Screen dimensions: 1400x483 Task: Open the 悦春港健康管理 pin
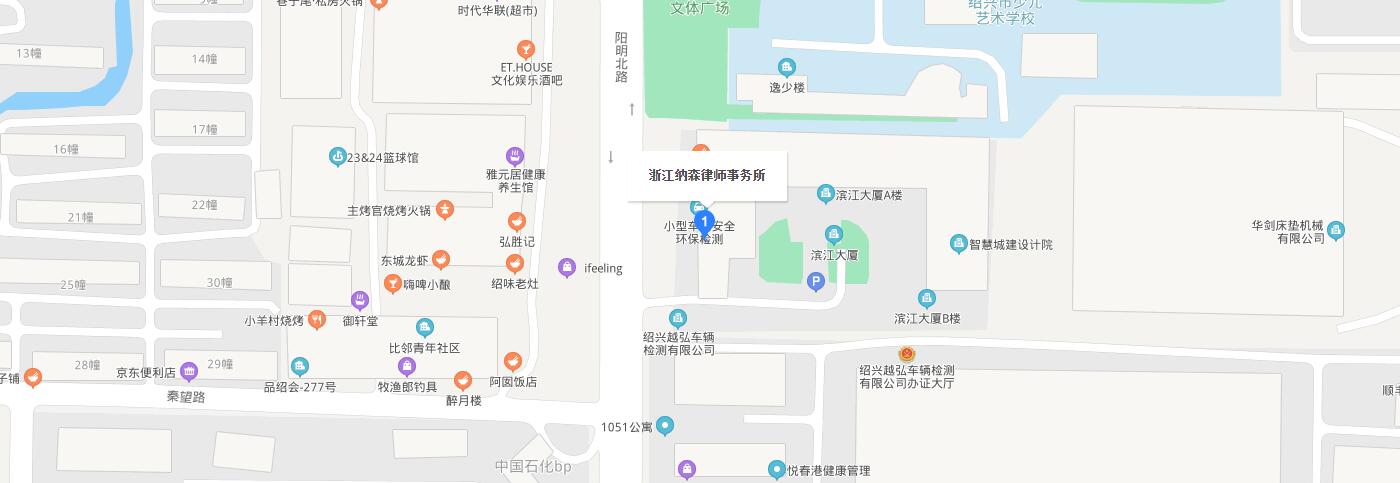pos(777,469)
